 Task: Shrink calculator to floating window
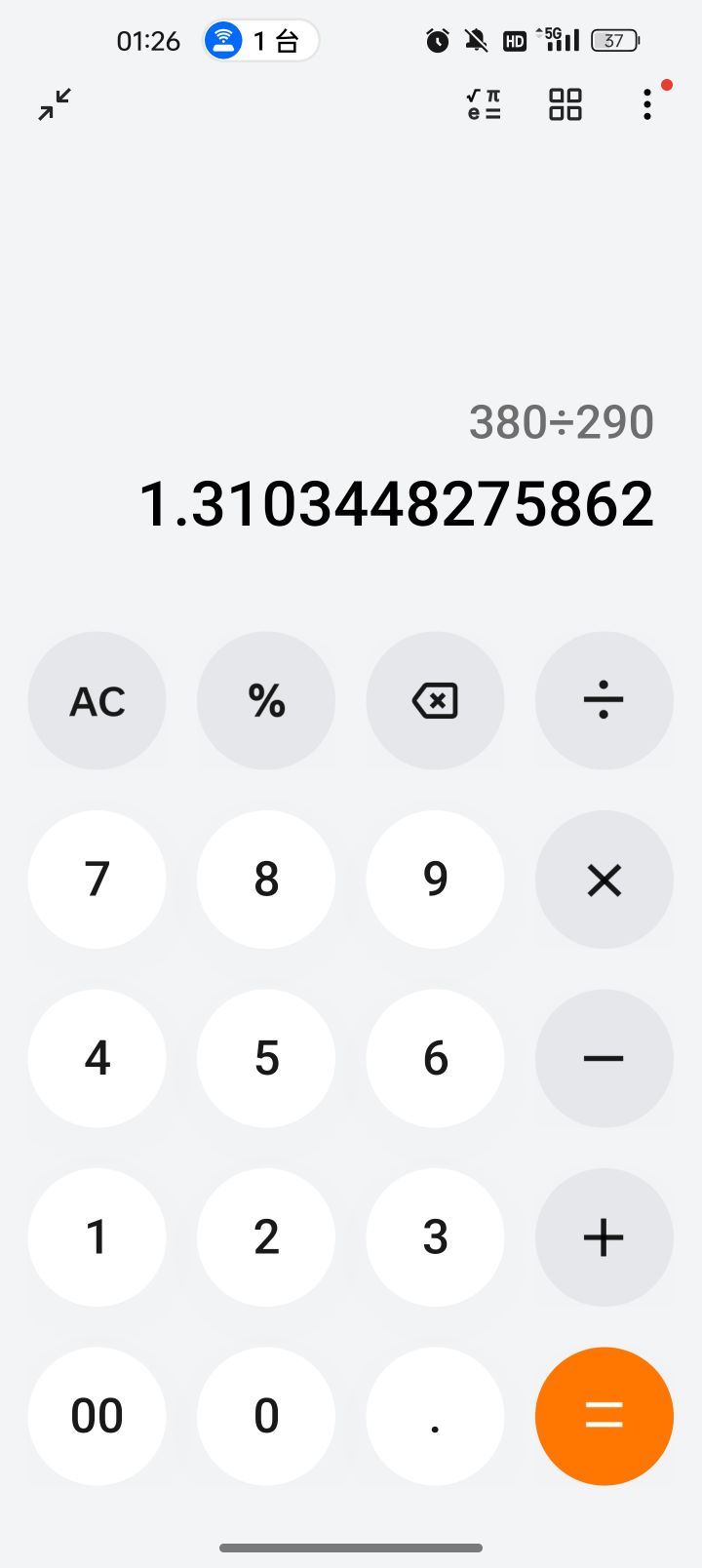pos(56,104)
